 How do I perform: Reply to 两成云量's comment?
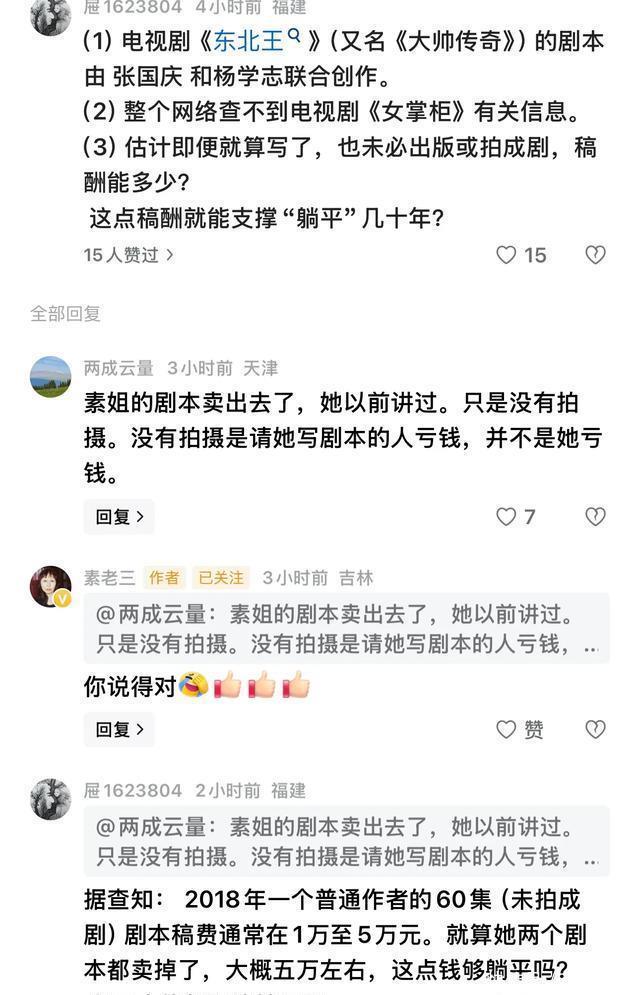(x=119, y=517)
